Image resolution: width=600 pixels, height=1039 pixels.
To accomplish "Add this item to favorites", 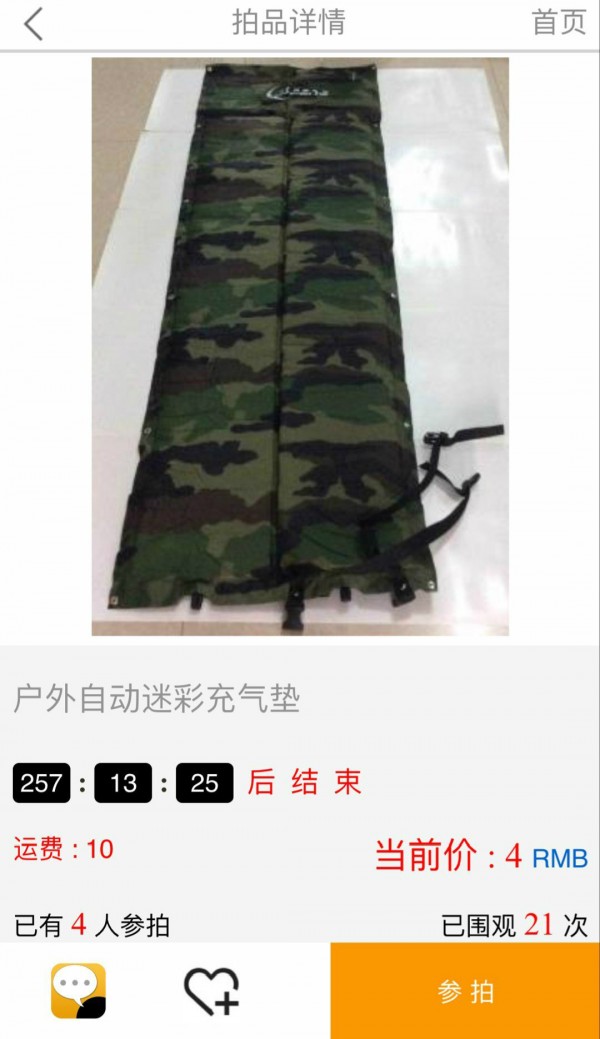I will point(212,991).
